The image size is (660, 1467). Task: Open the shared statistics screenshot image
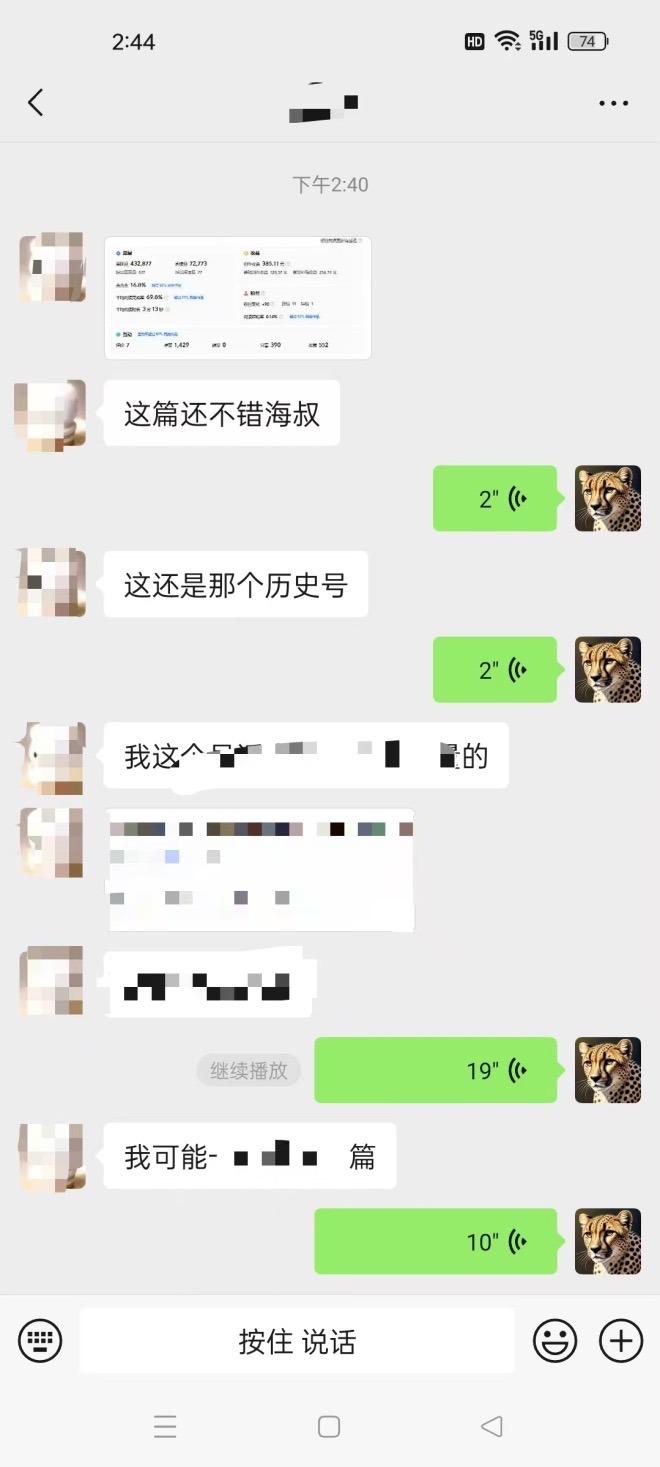[x=238, y=298]
